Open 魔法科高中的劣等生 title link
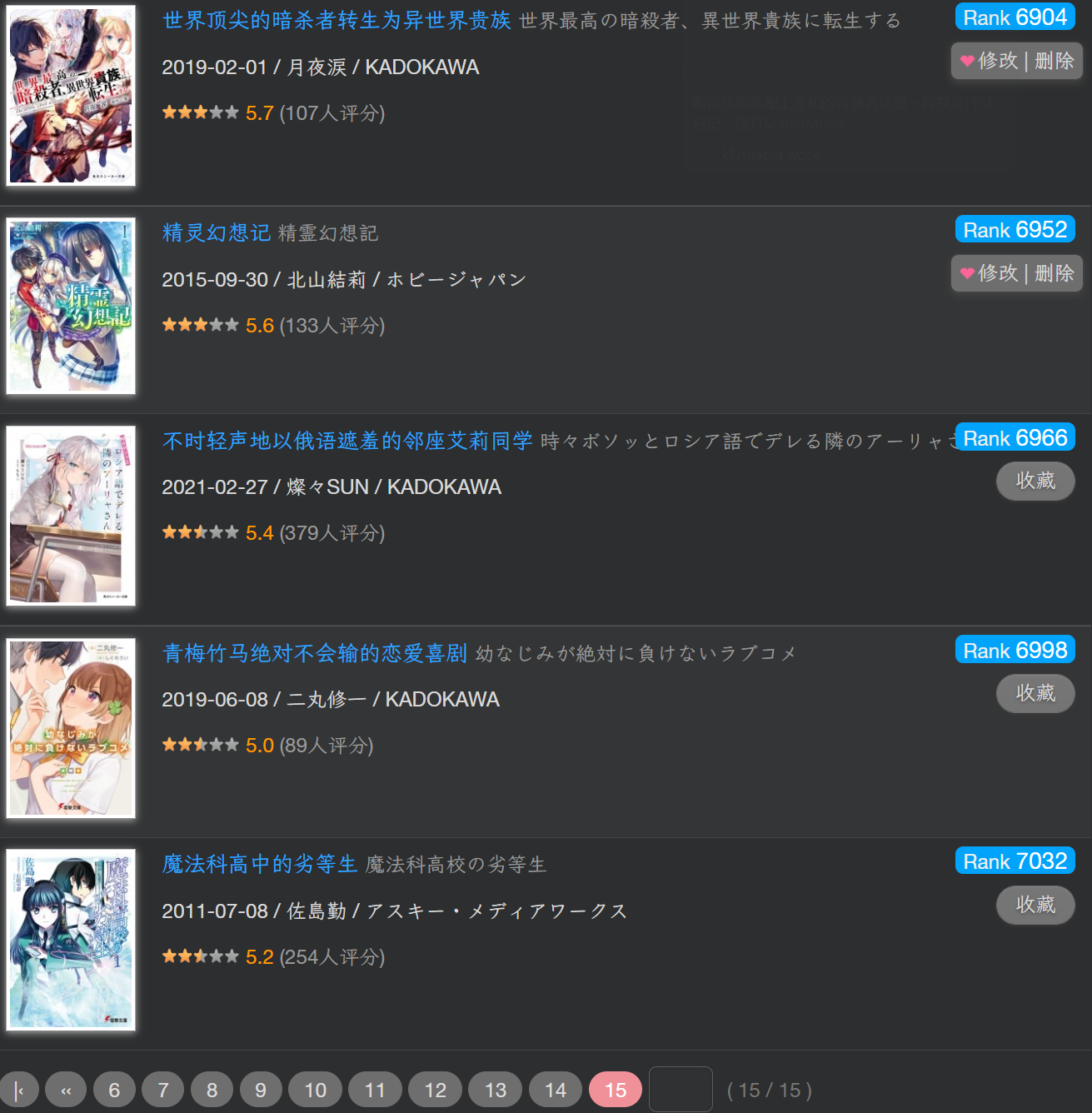Image resolution: width=1092 pixels, height=1113 pixels. (260, 865)
